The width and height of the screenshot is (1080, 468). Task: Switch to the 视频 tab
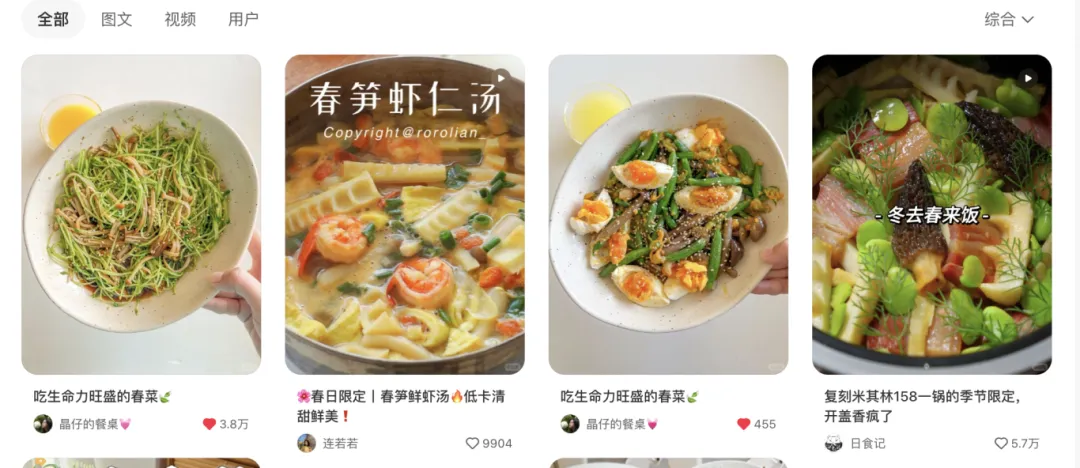[180, 19]
